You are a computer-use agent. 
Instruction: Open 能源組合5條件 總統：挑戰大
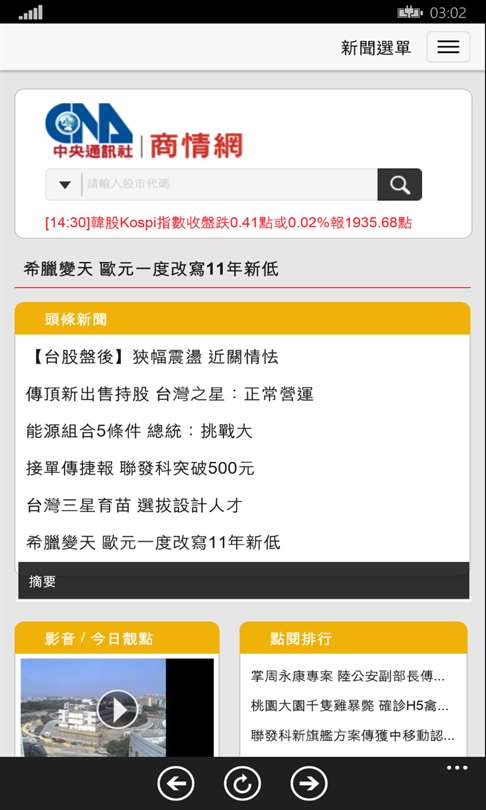[139, 431]
